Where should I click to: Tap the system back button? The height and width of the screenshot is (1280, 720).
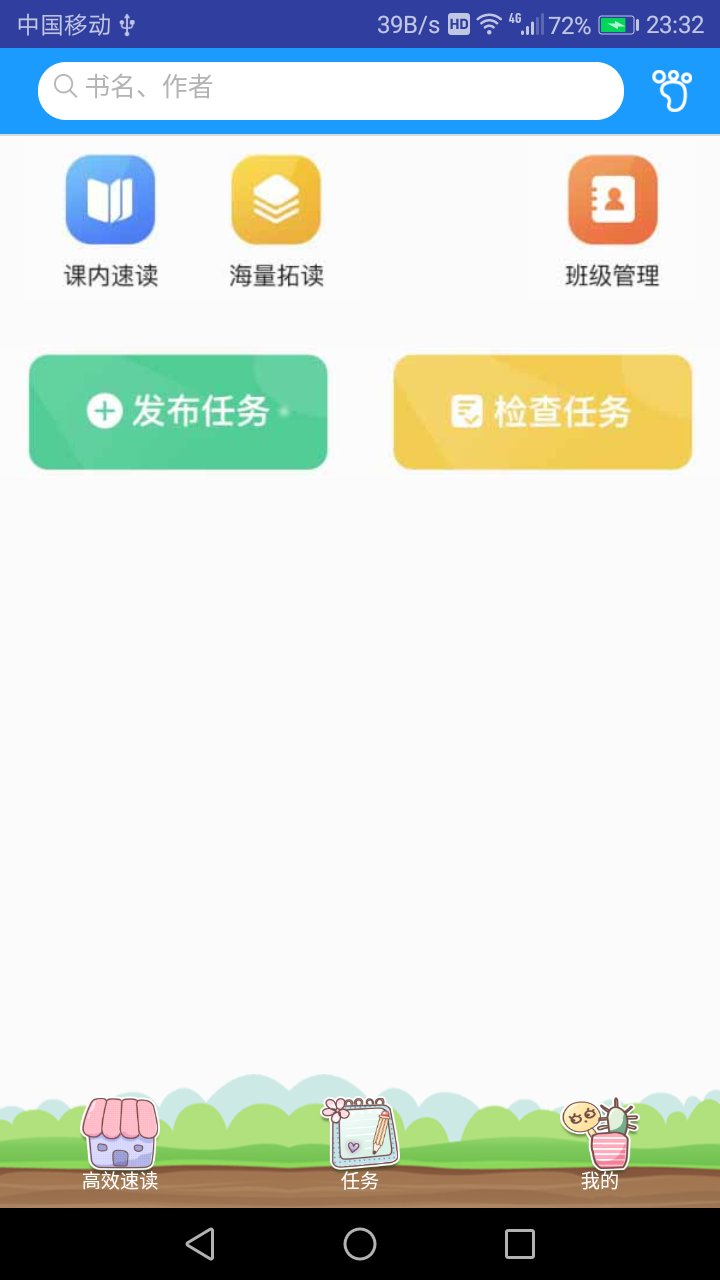pyautogui.click(x=200, y=1244)
